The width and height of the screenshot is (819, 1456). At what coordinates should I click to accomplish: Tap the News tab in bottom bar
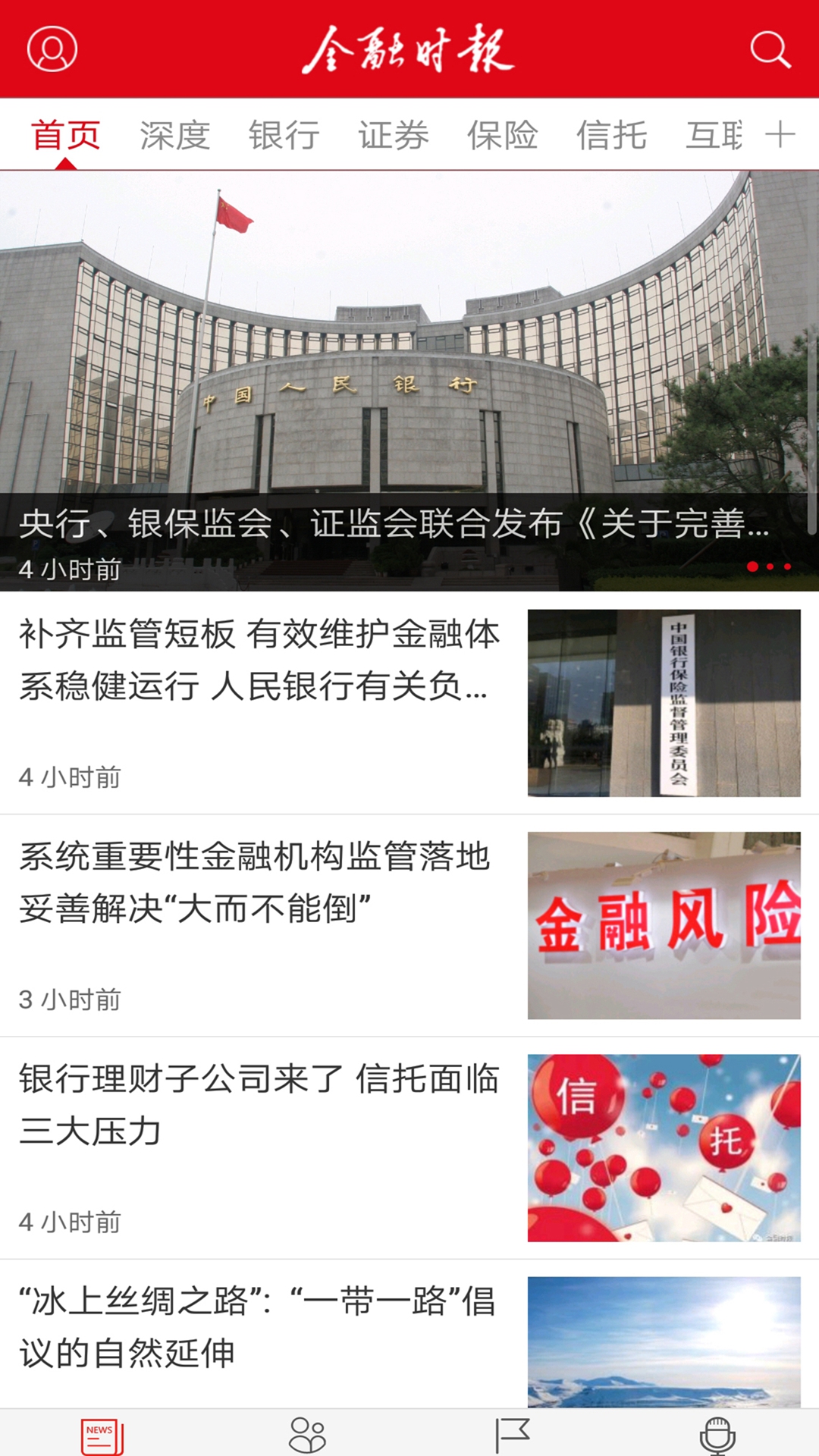point(102,1436)
